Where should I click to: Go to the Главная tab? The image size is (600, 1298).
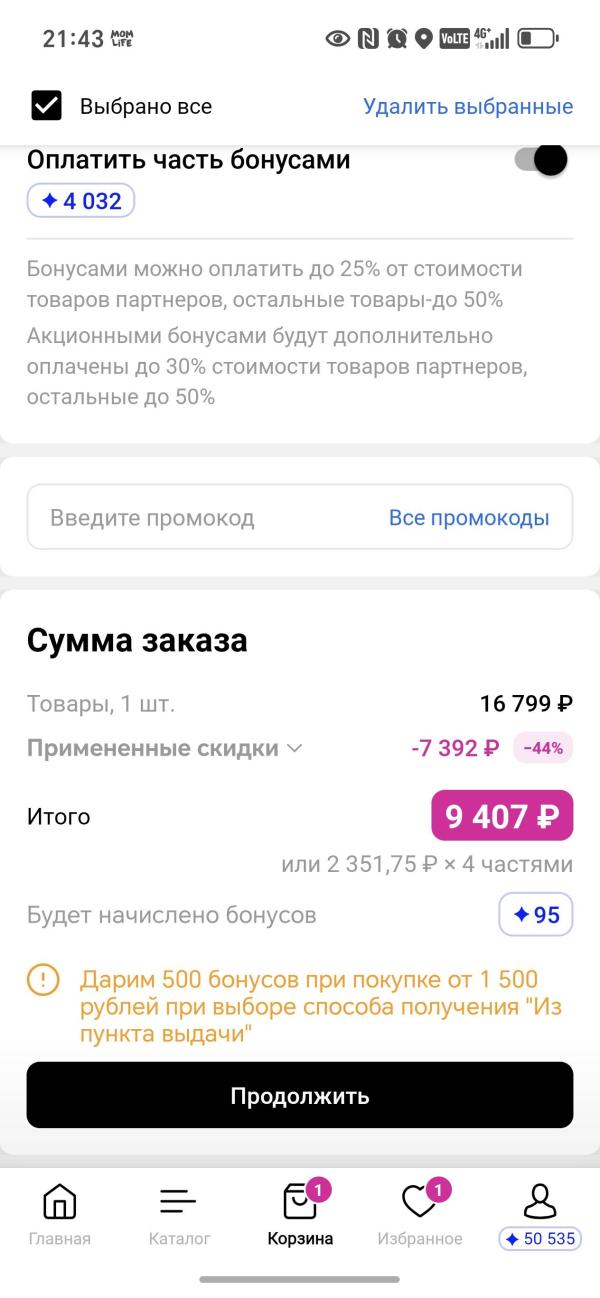click(60, 1215)
